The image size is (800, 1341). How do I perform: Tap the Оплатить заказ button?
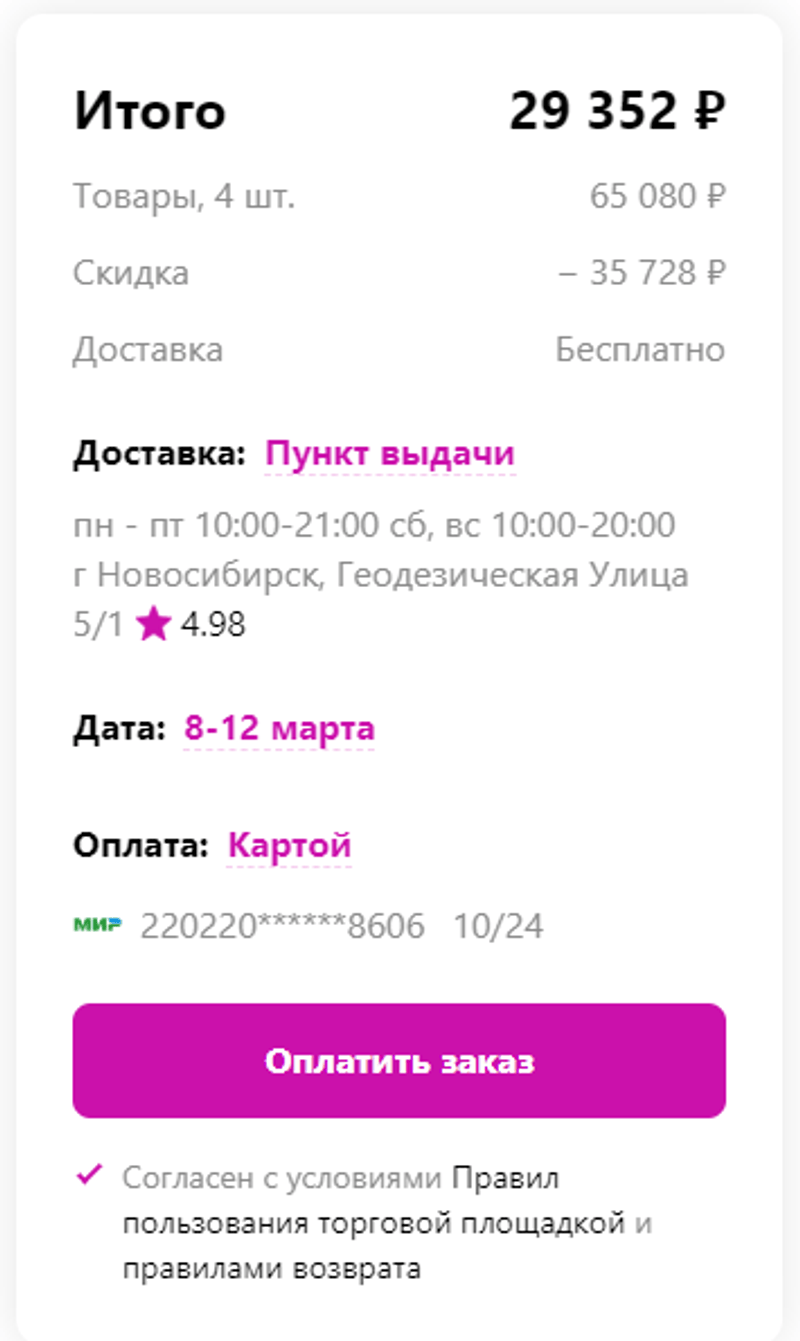tap(399, 1061)
